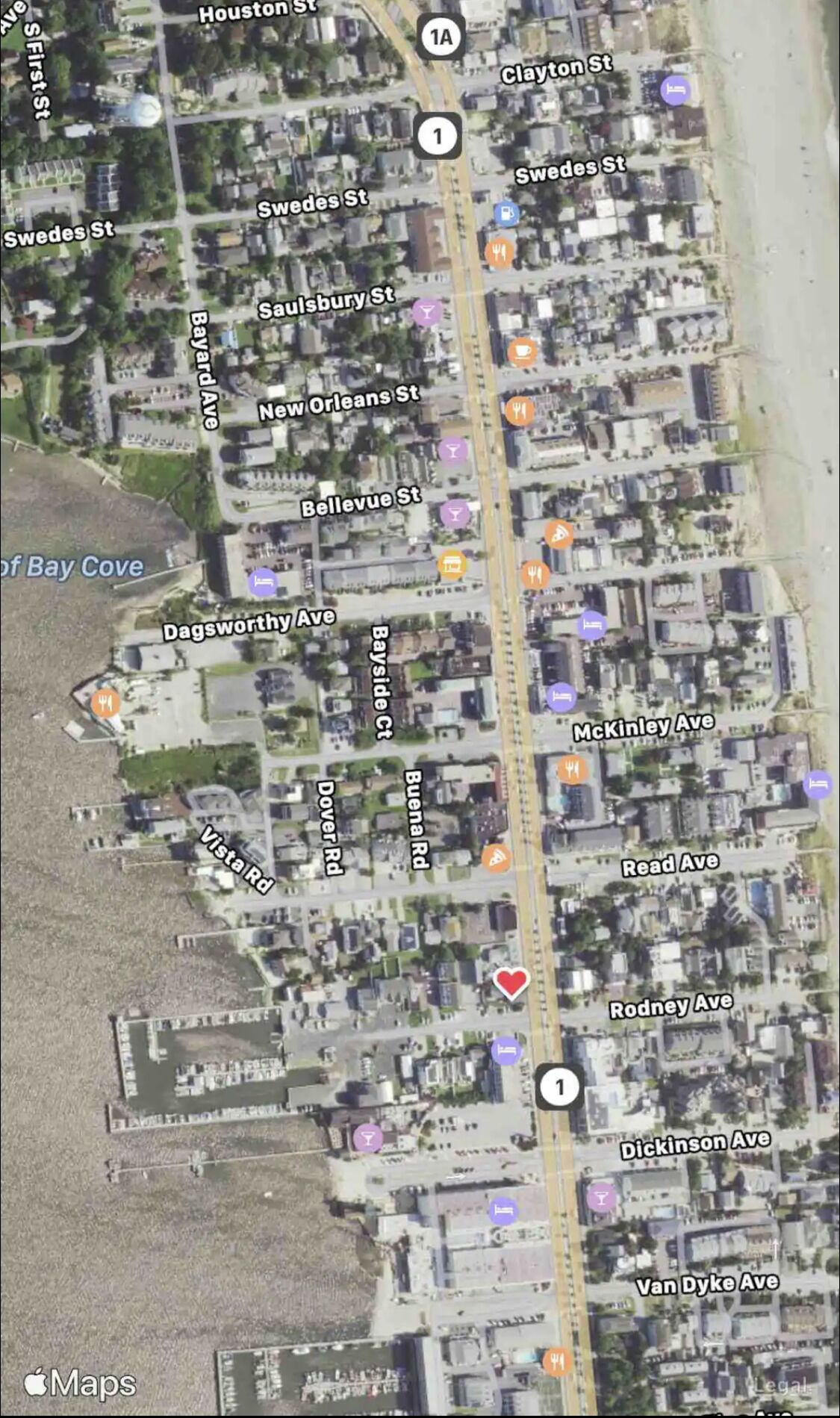The width and height of the screenshot is (840, 1418).
Task: Open the yellow store pin near Bellevue St
Action: pyautogui.click(x=452, y=565)
